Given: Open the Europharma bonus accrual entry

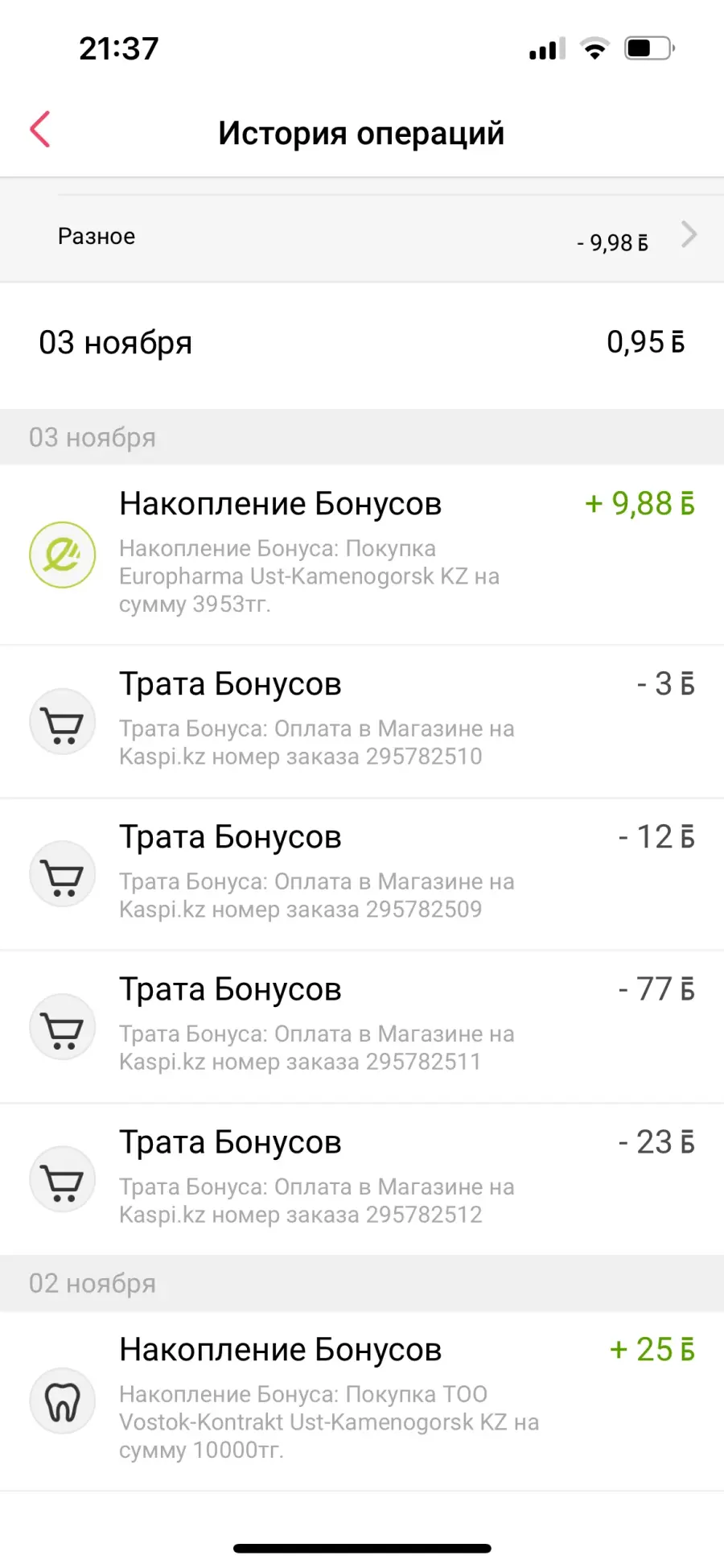Looking at the screenshot, I should [x=362, y=555].
